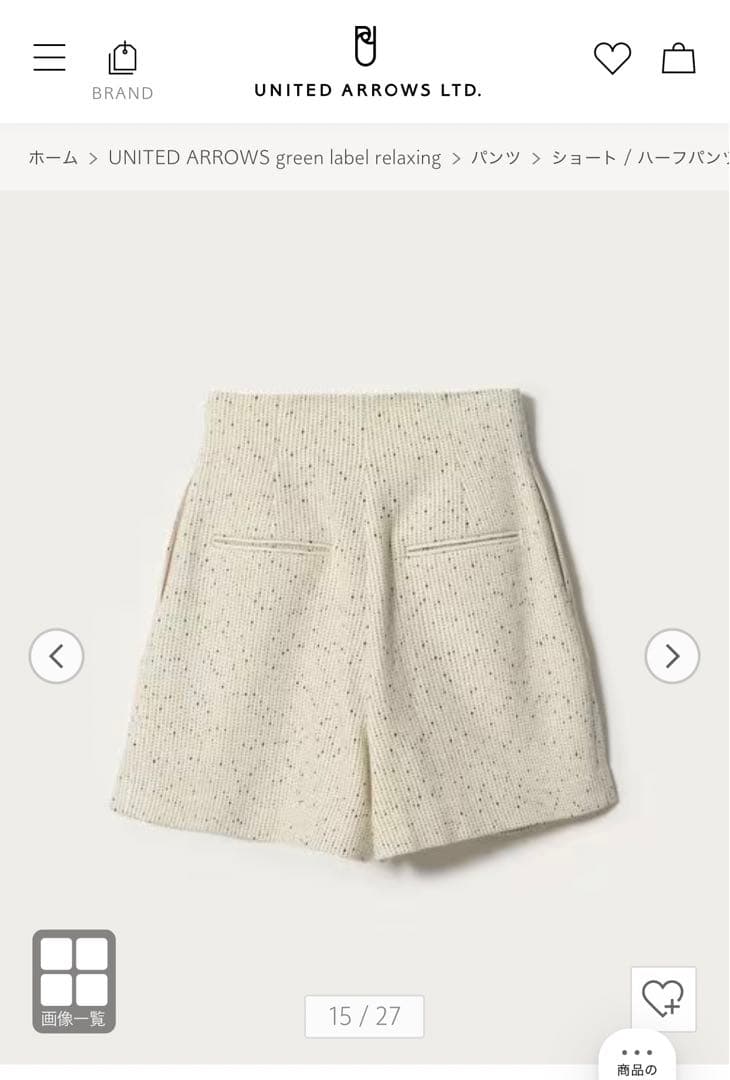Enlarge the shorts product photo

coord(365,620)
